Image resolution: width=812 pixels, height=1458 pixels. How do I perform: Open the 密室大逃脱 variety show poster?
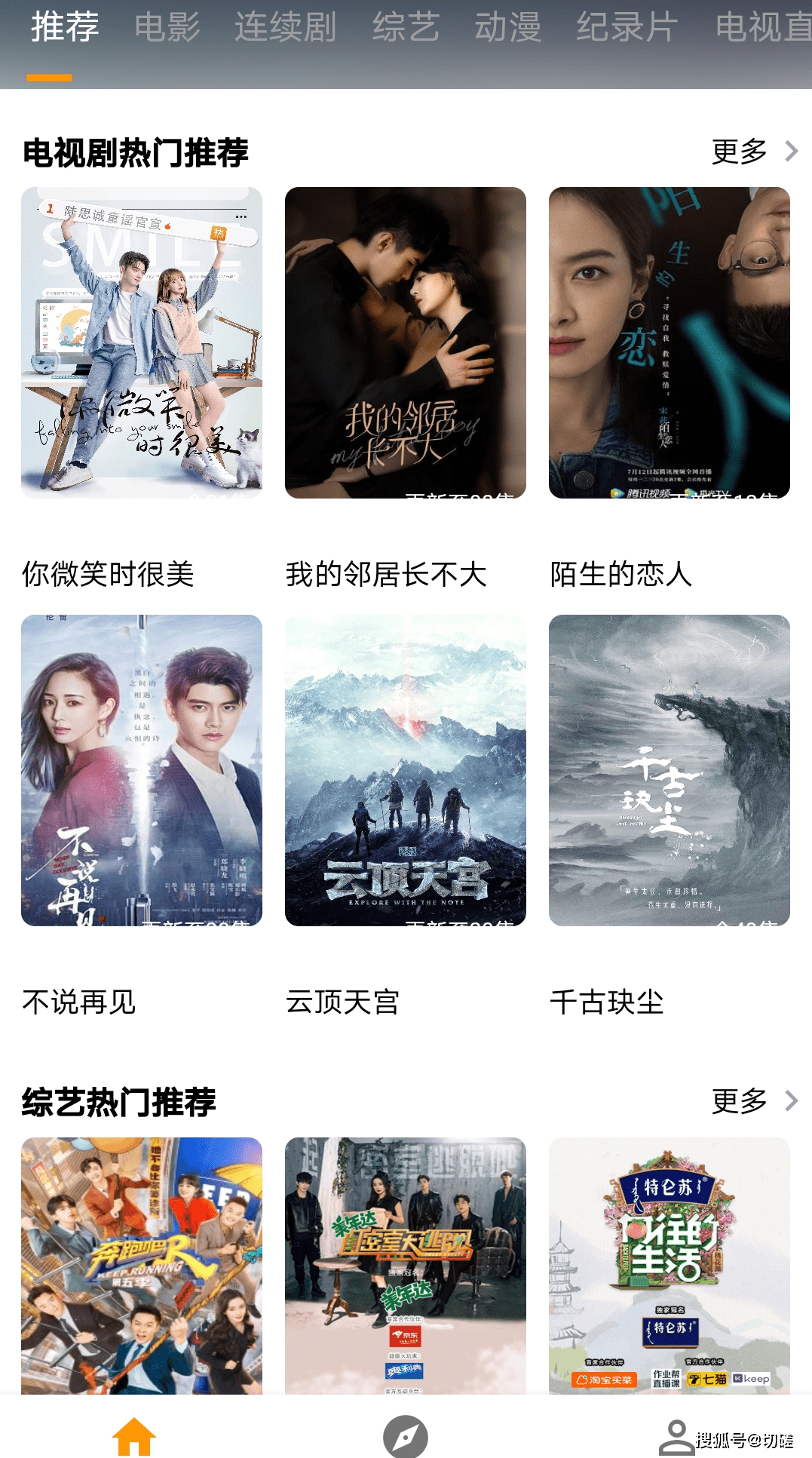click(x=406, y=1265)
